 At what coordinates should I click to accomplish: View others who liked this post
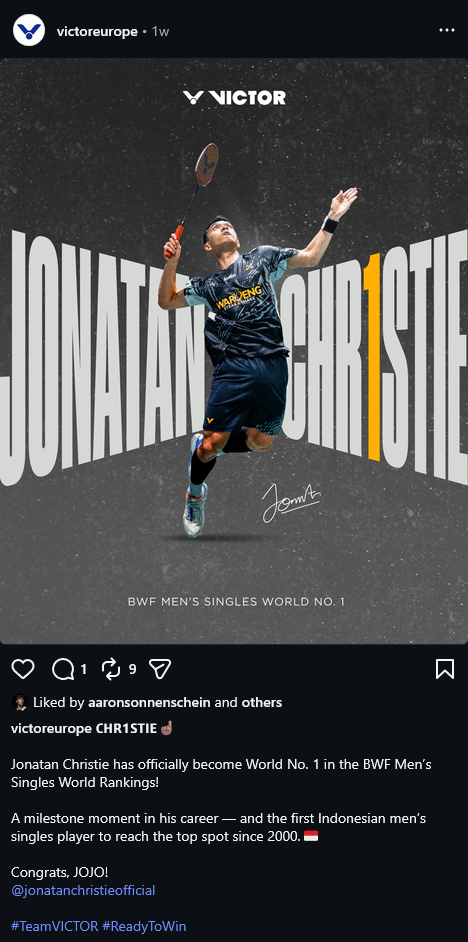coord(261,702)
